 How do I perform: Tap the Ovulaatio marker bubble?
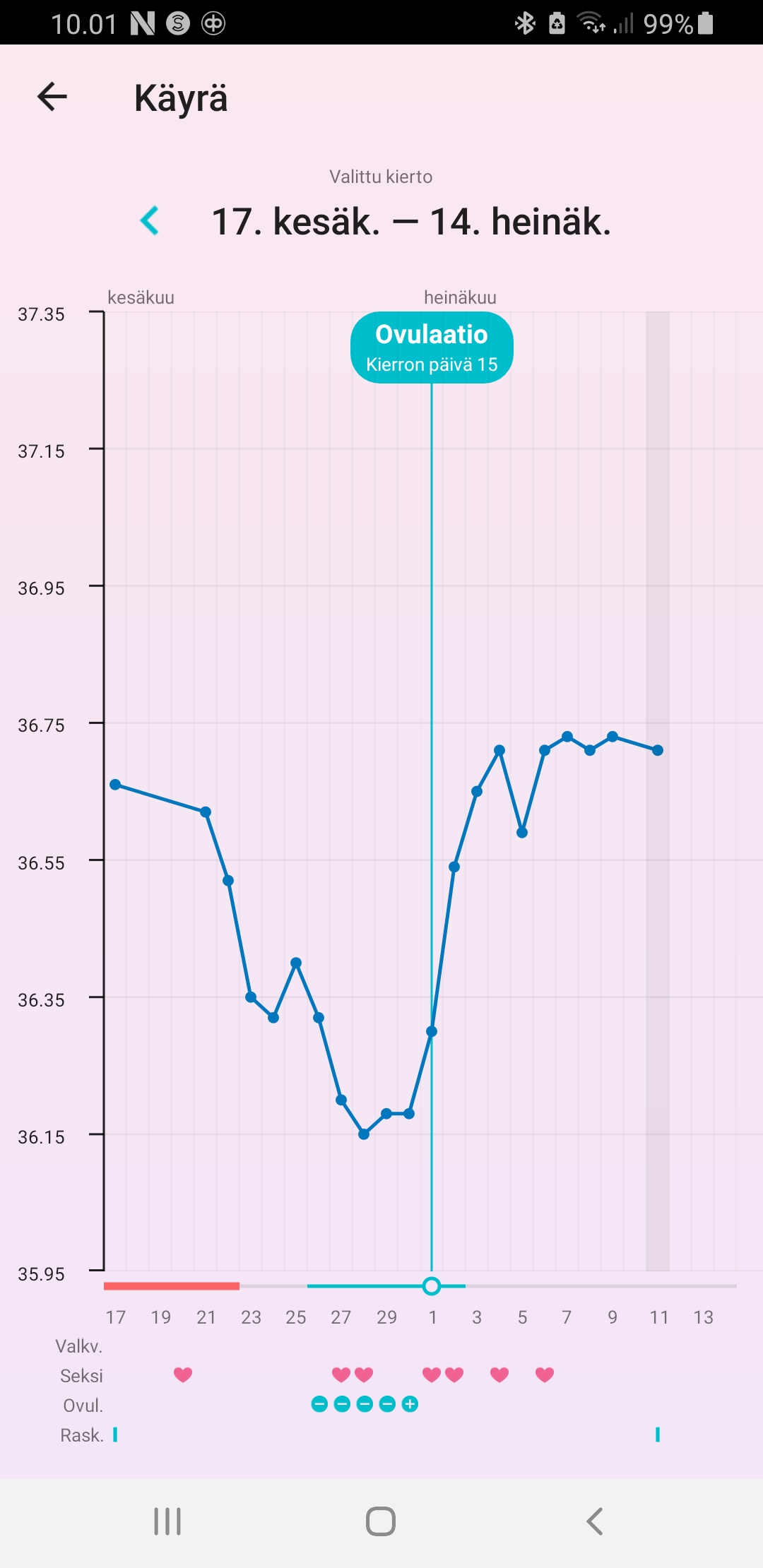pos(432,348)
